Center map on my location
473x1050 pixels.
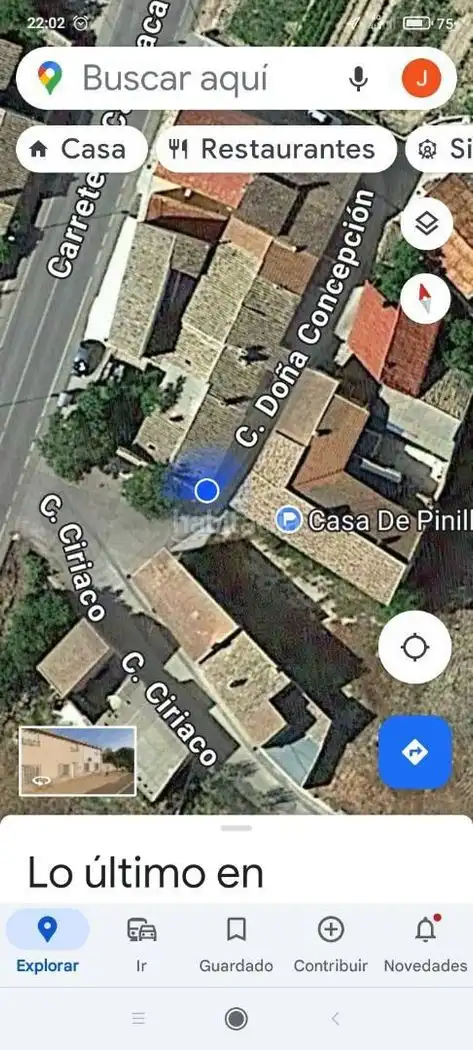click(415, 647)
